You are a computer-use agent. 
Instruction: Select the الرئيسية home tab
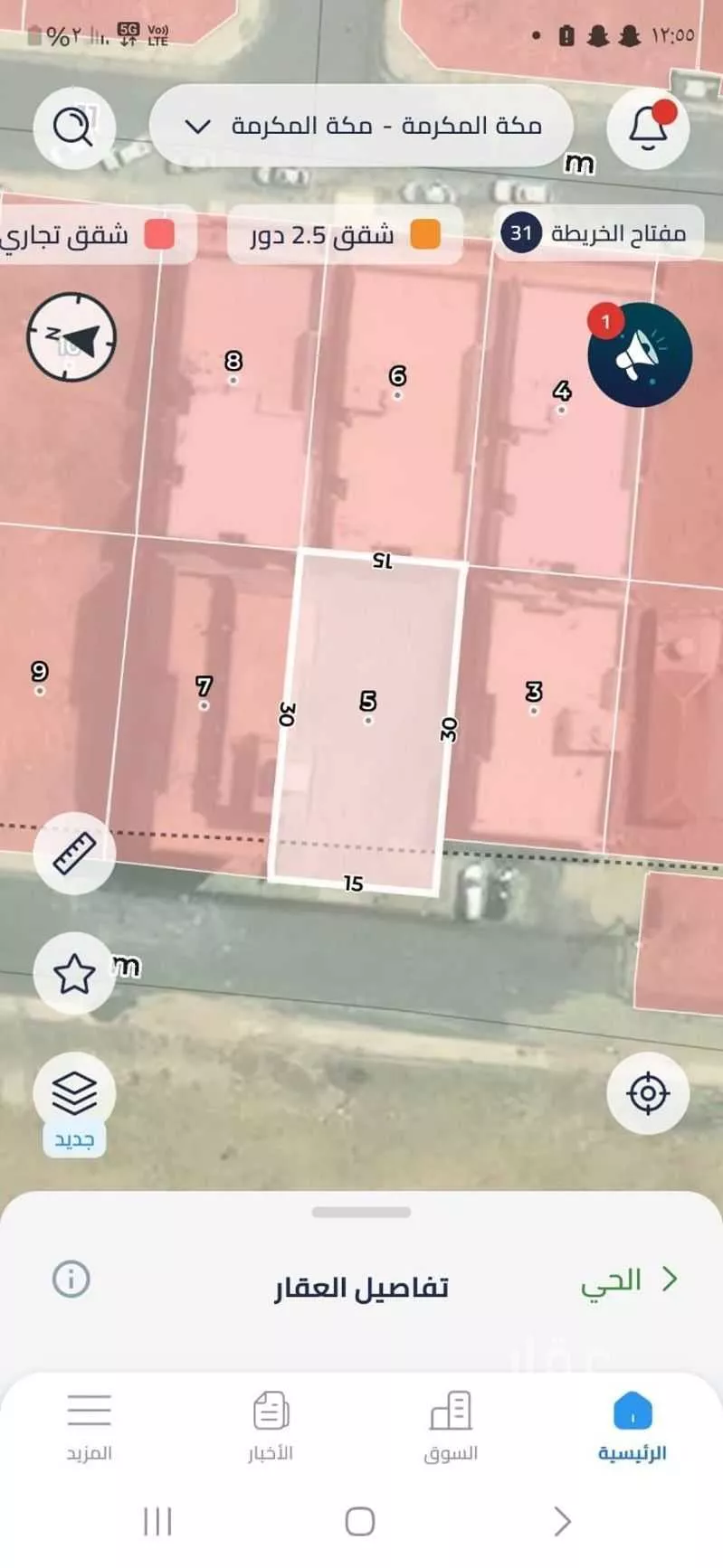point(632,1426)
